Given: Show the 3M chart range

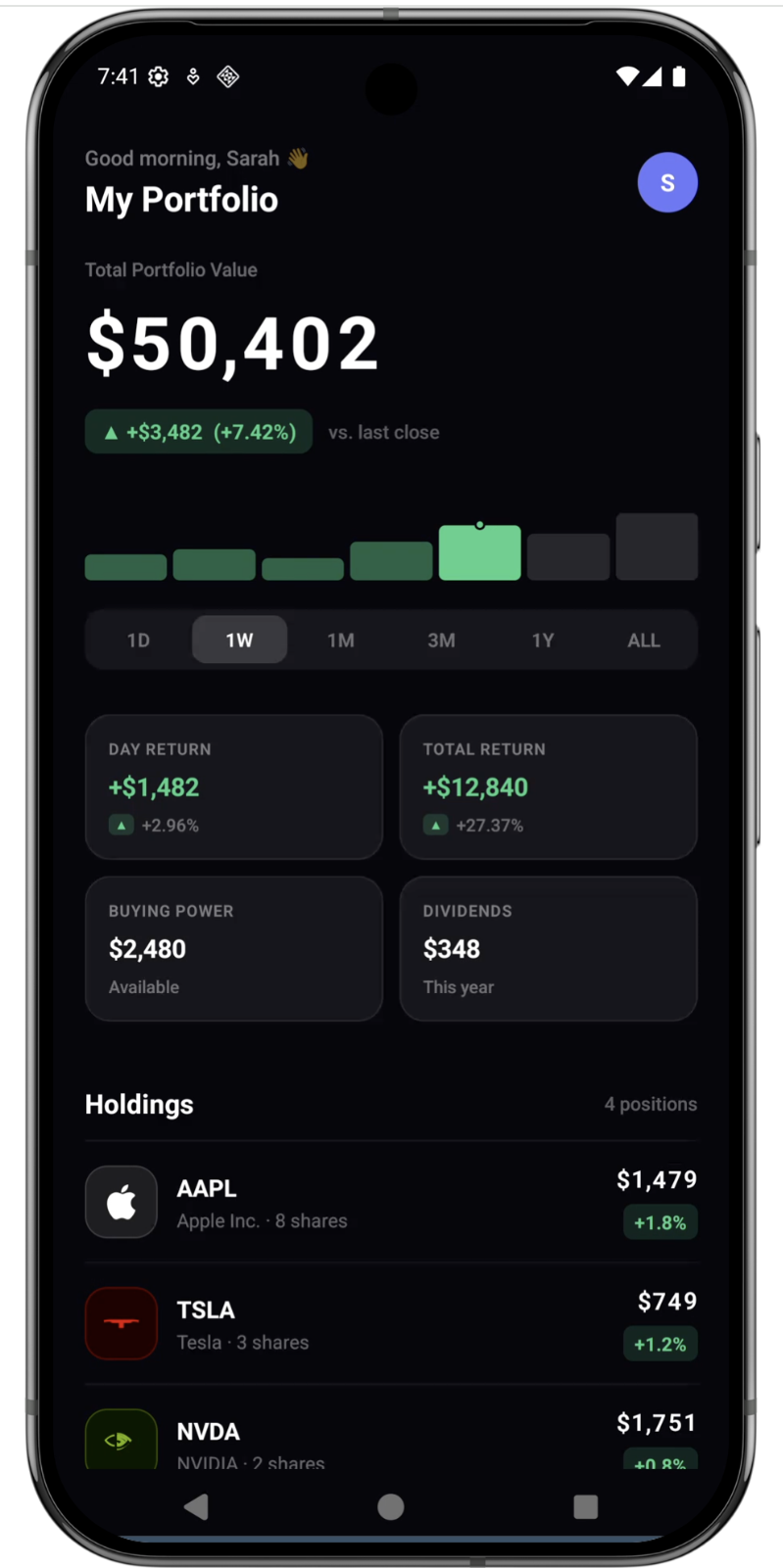Looking at the screenshot, I should point(441,641).
